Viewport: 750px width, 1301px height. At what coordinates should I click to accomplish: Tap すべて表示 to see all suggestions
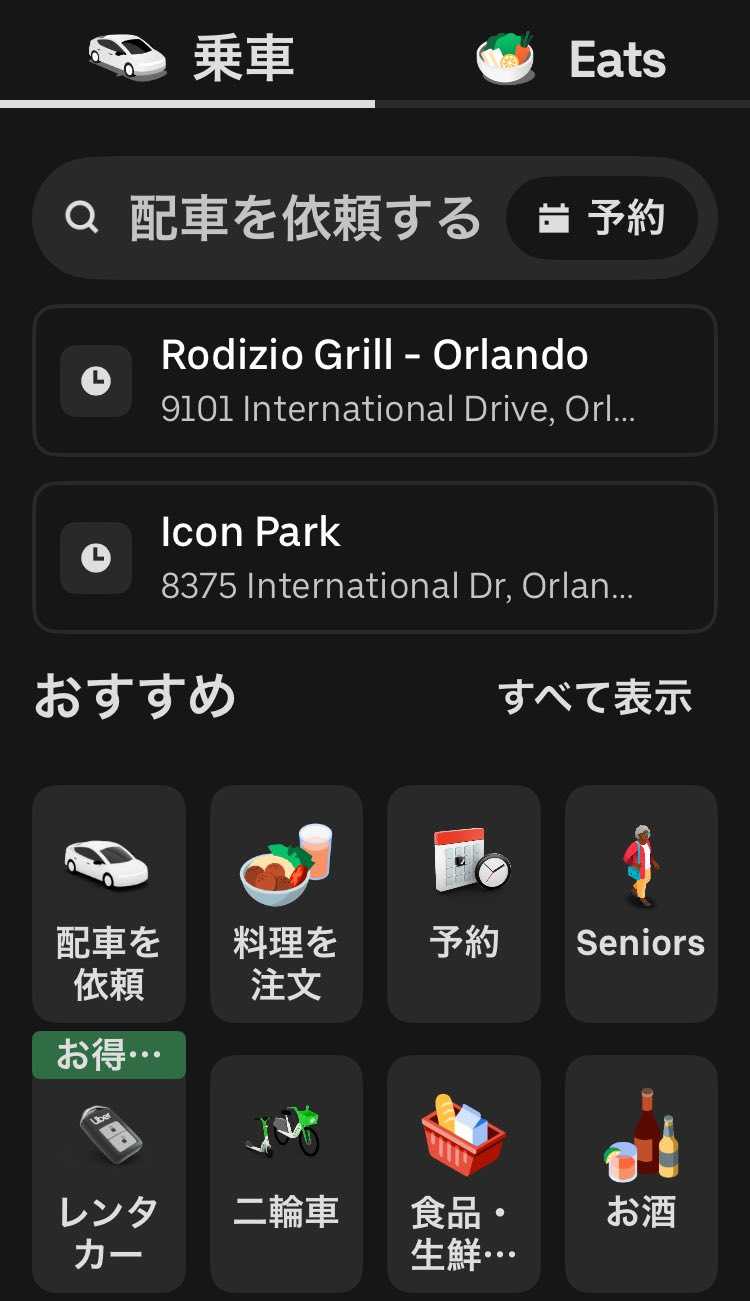(x=595, y=697)
